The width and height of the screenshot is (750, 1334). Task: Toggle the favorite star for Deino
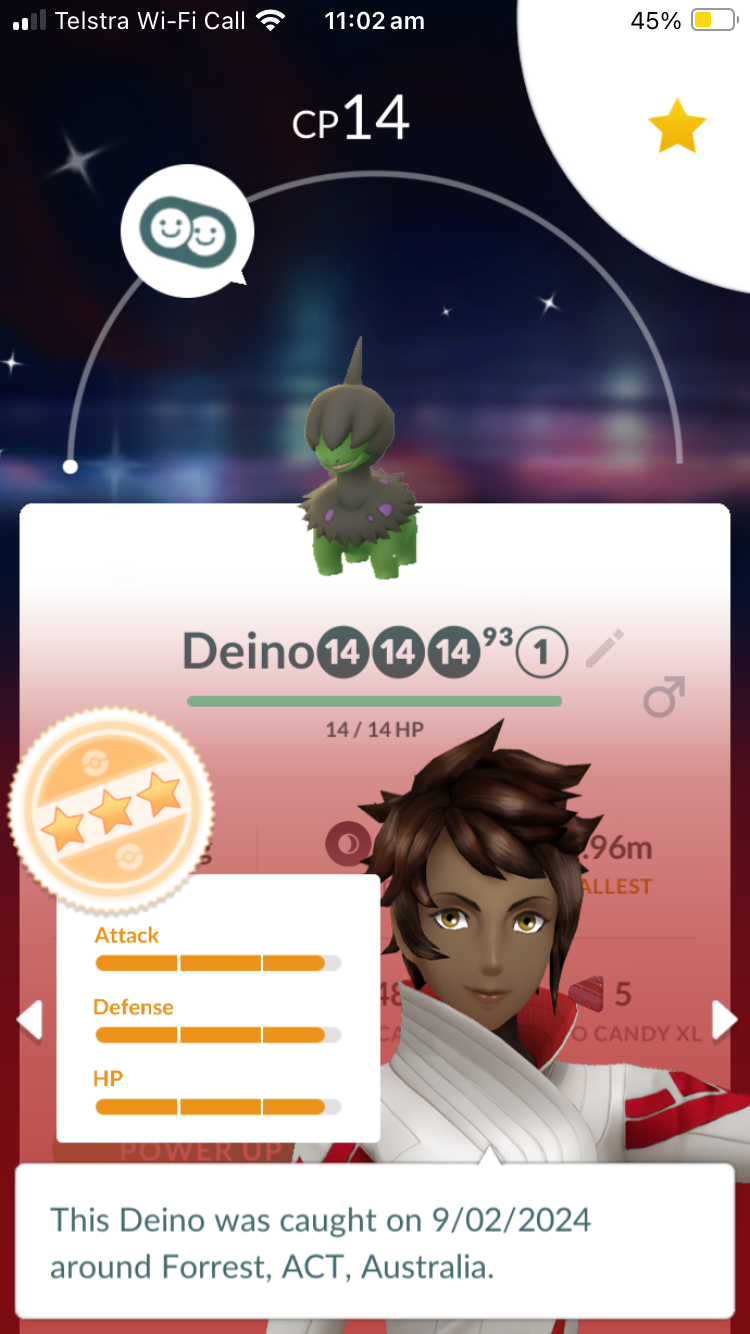pyautogui.click(x=677, y=126)
